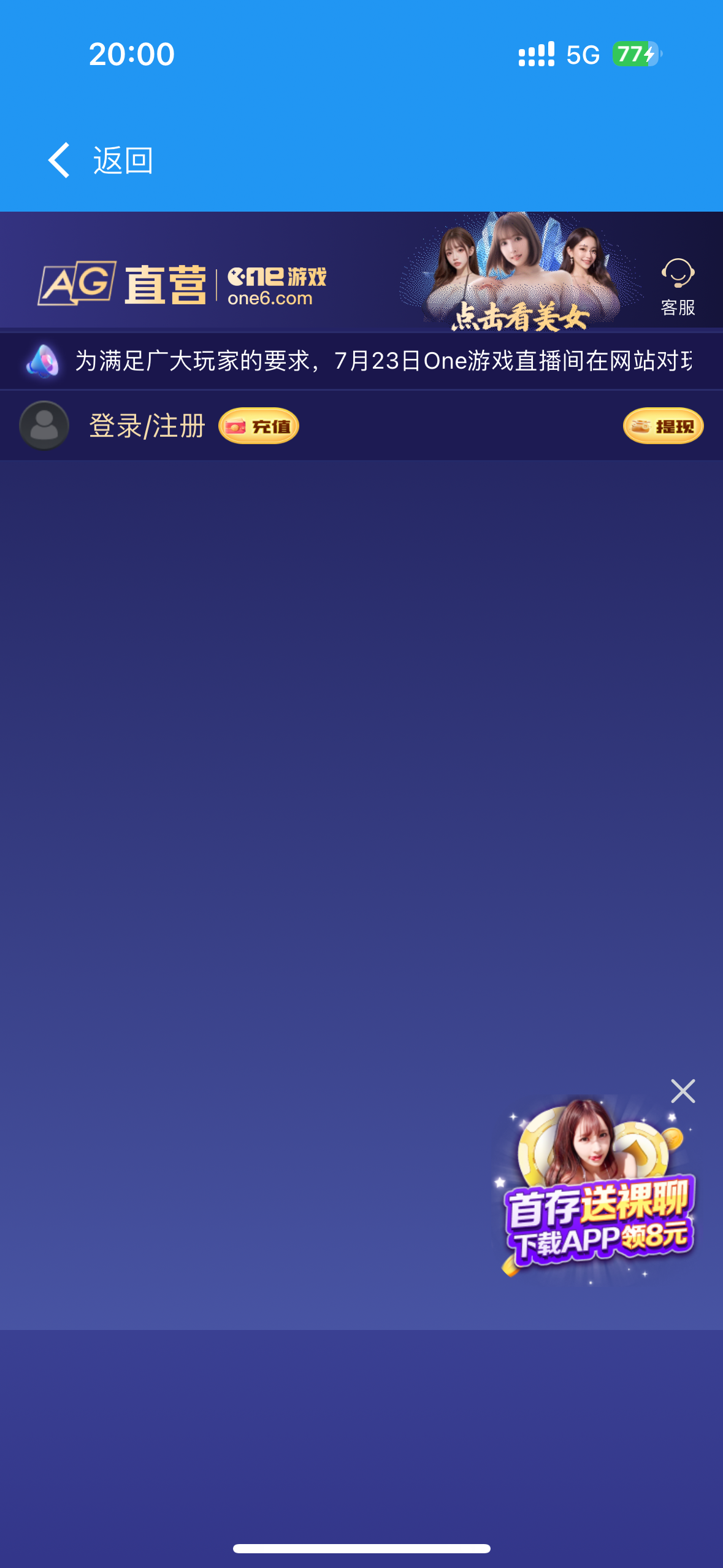This screenshot has width=723, height=1568.
Task: Dismiss the floating APP download promo
Action: (683, 1091)
